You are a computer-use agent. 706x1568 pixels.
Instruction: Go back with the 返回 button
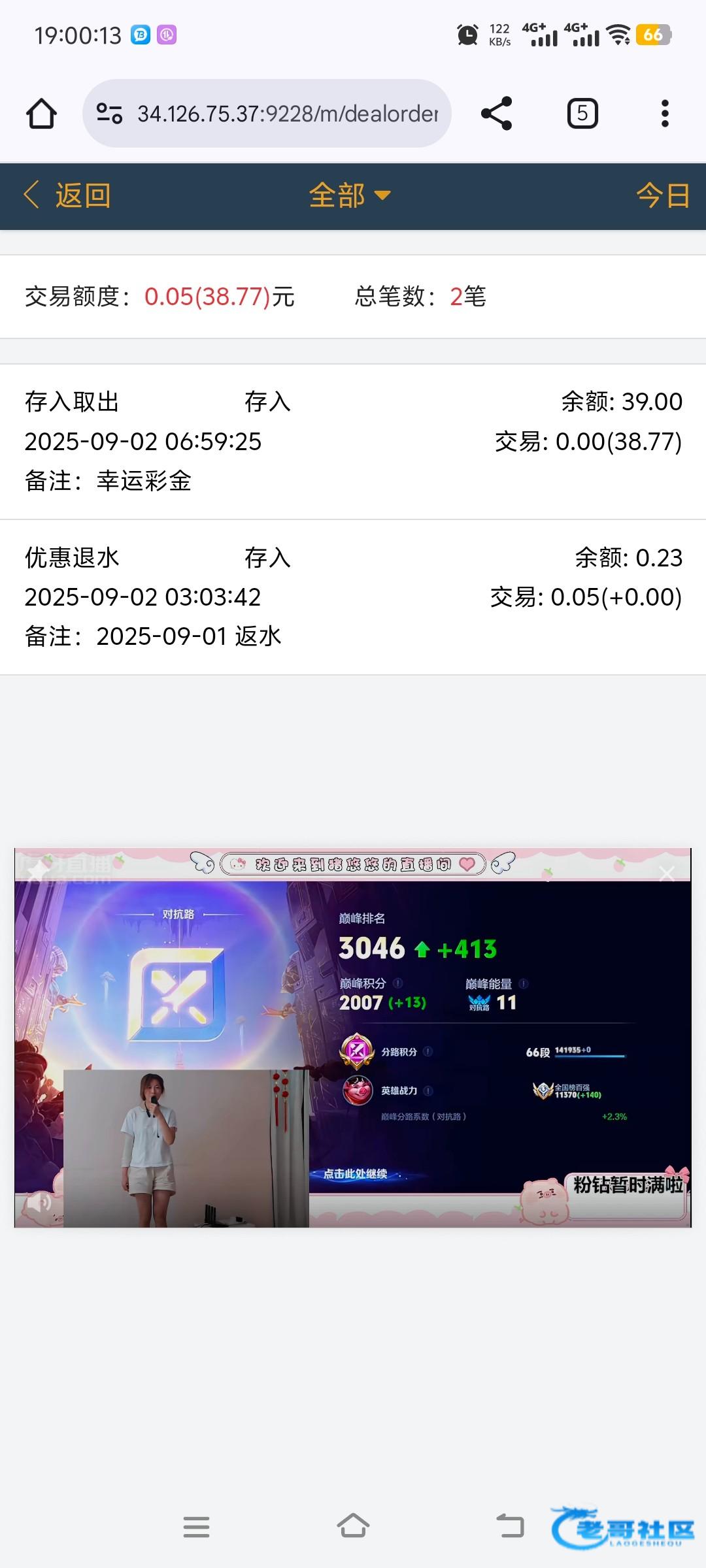pyautogui.click(x=67, y=195)
